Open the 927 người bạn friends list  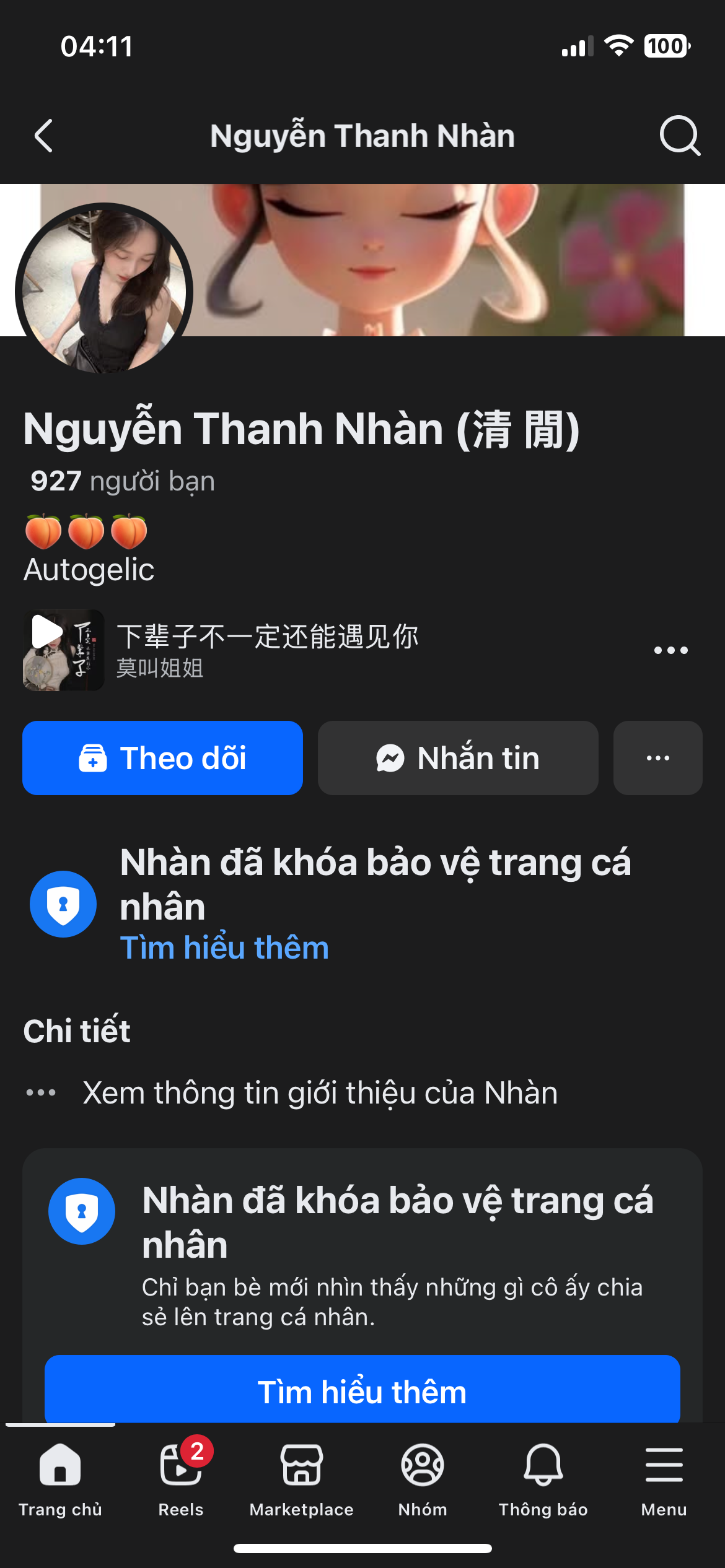(123, 481)
